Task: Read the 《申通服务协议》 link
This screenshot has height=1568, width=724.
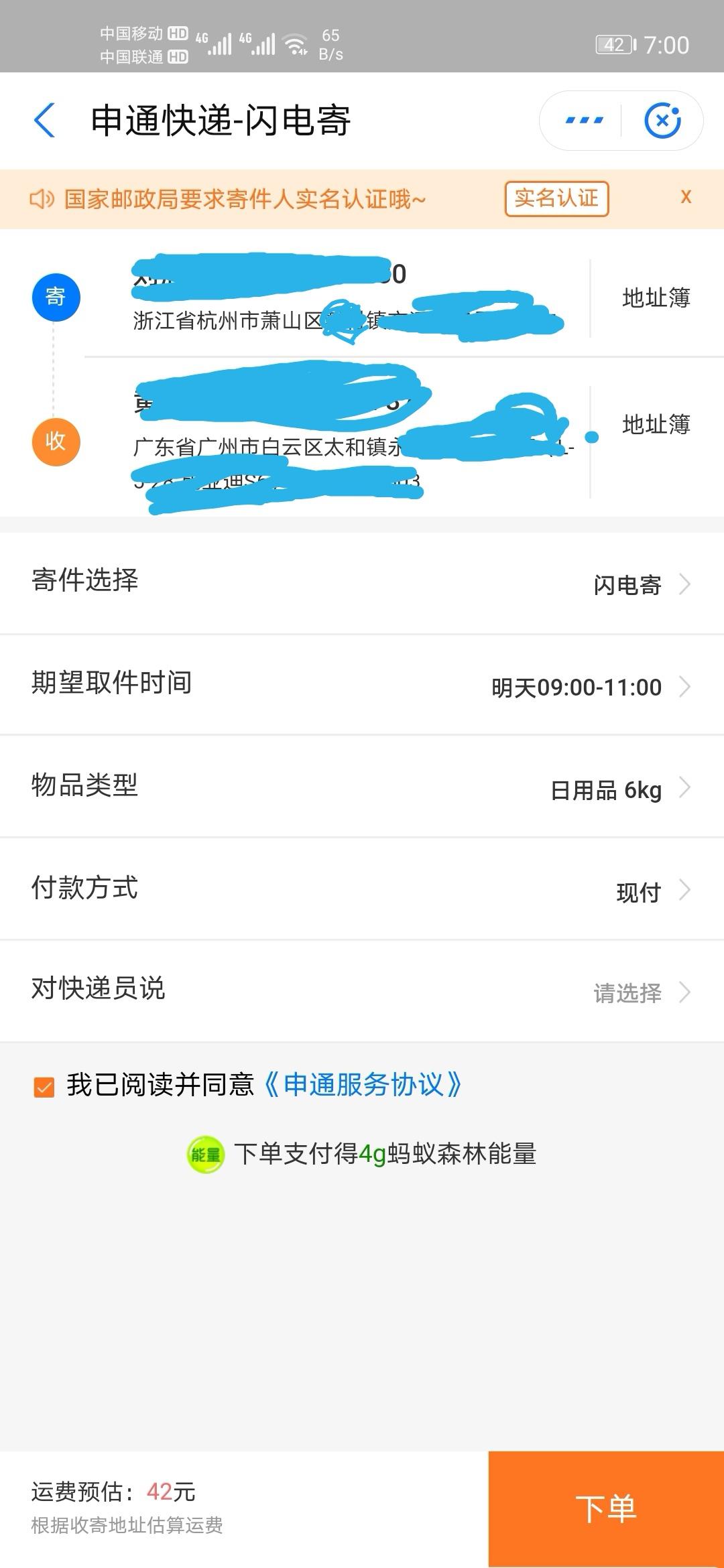Action: click(x=363, y=1085)
